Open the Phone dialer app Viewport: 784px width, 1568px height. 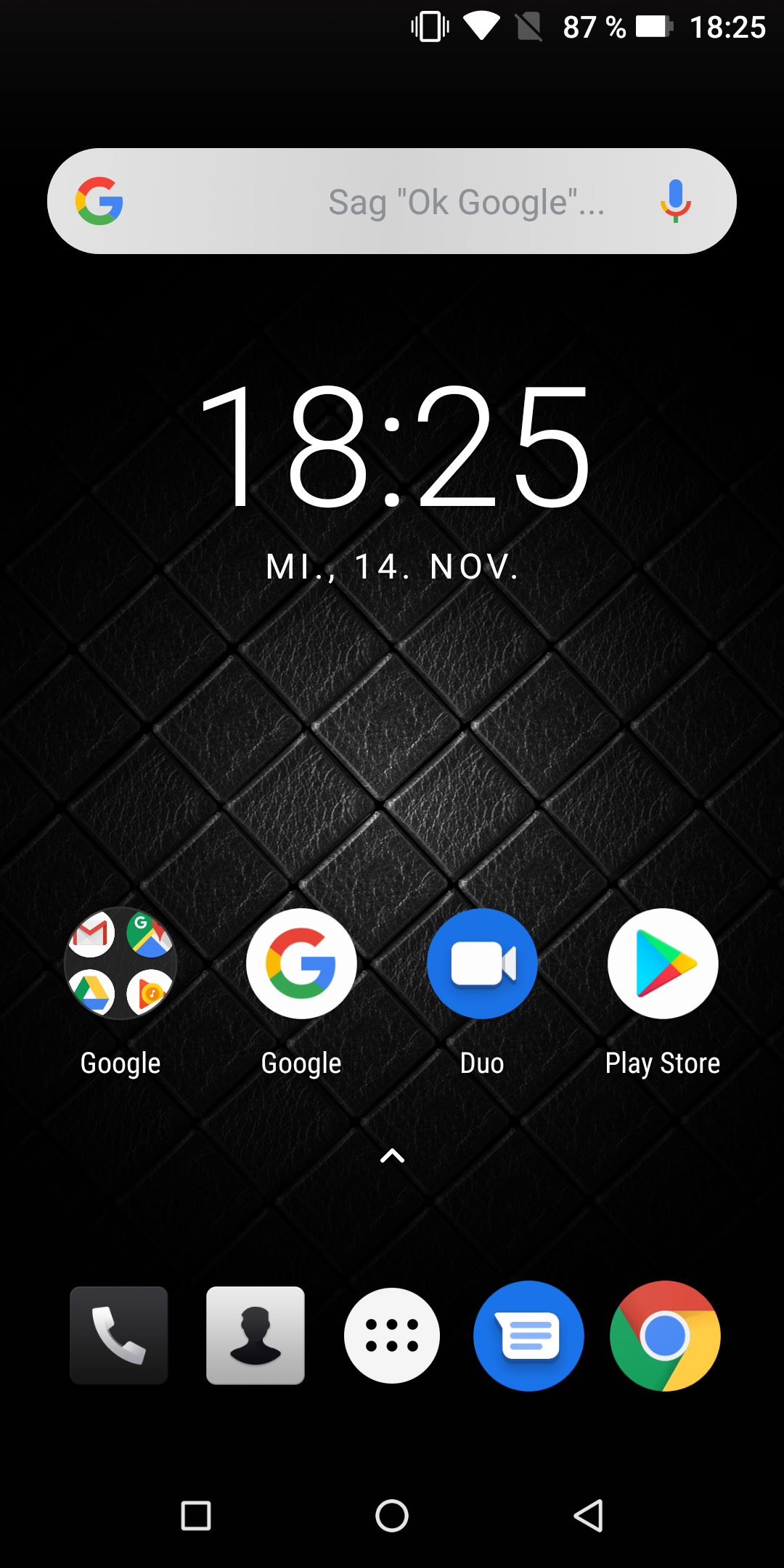(119, 1336)
